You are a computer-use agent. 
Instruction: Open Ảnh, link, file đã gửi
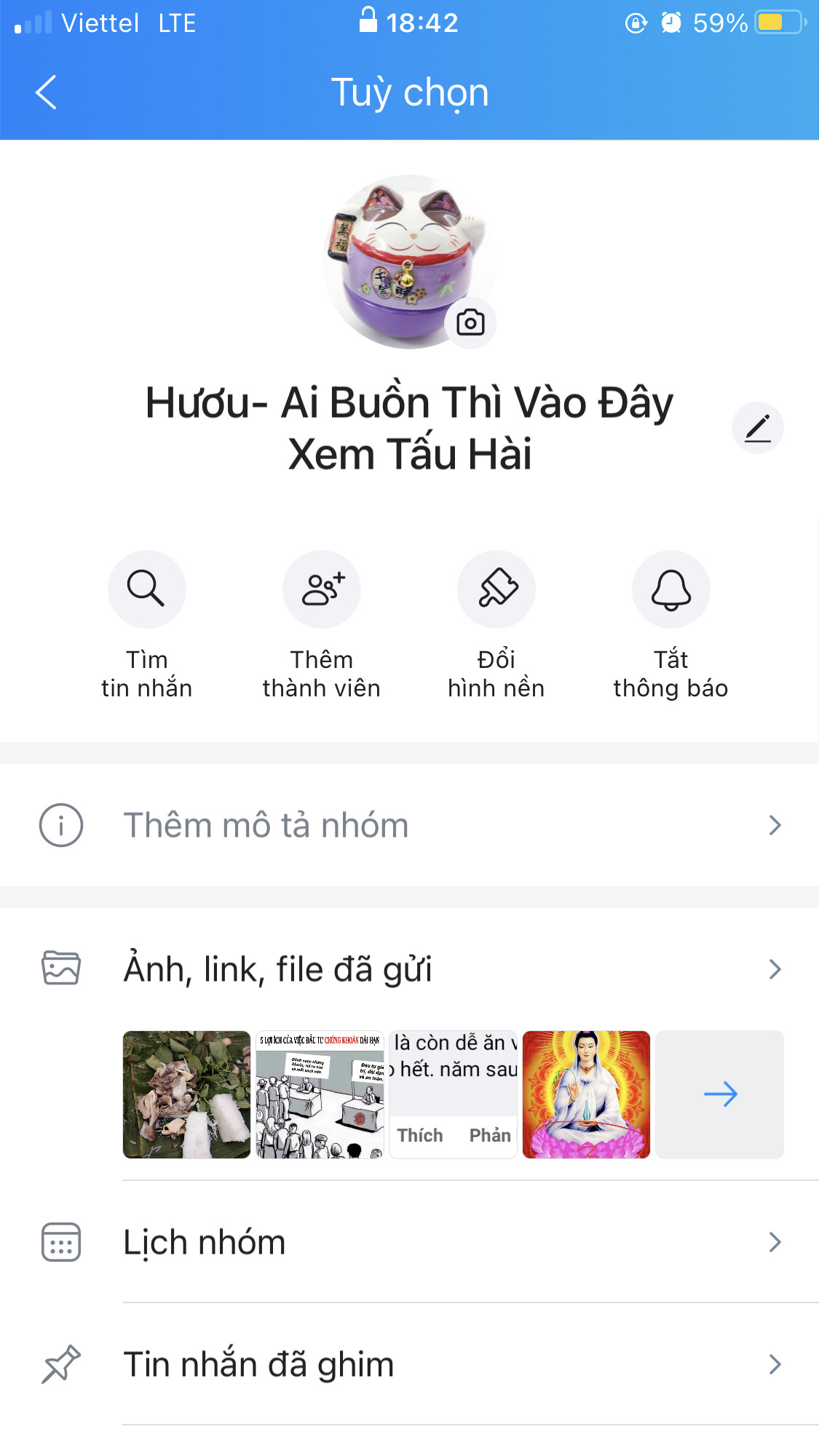coord(409,969)
